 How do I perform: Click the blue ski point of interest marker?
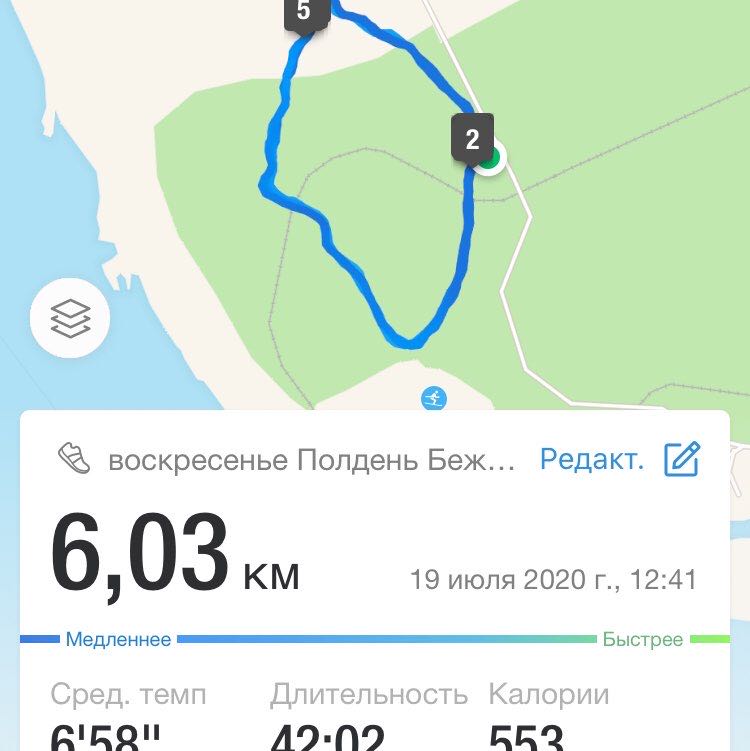[434, 398]
